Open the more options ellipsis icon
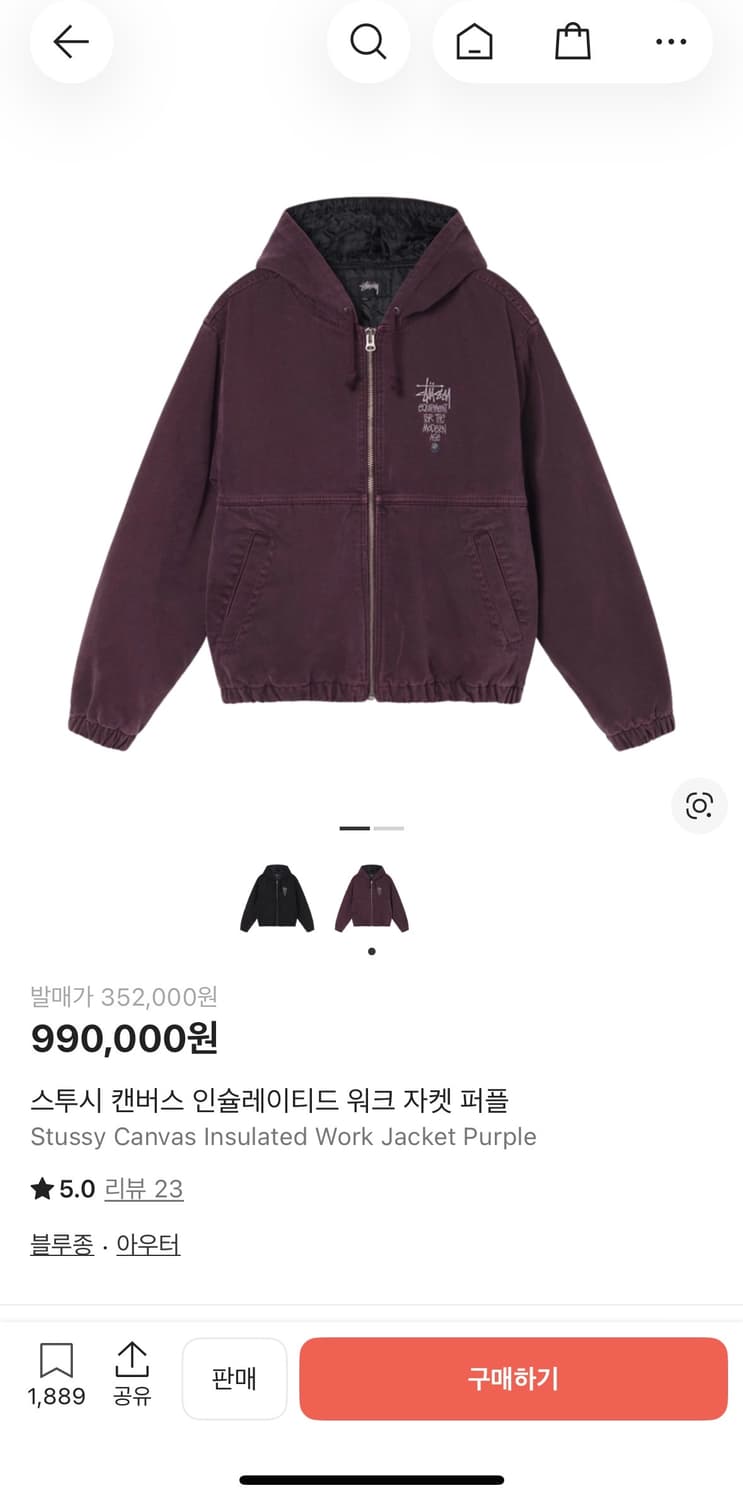This screenshot has height=1500, width=743. click(671, 42)
